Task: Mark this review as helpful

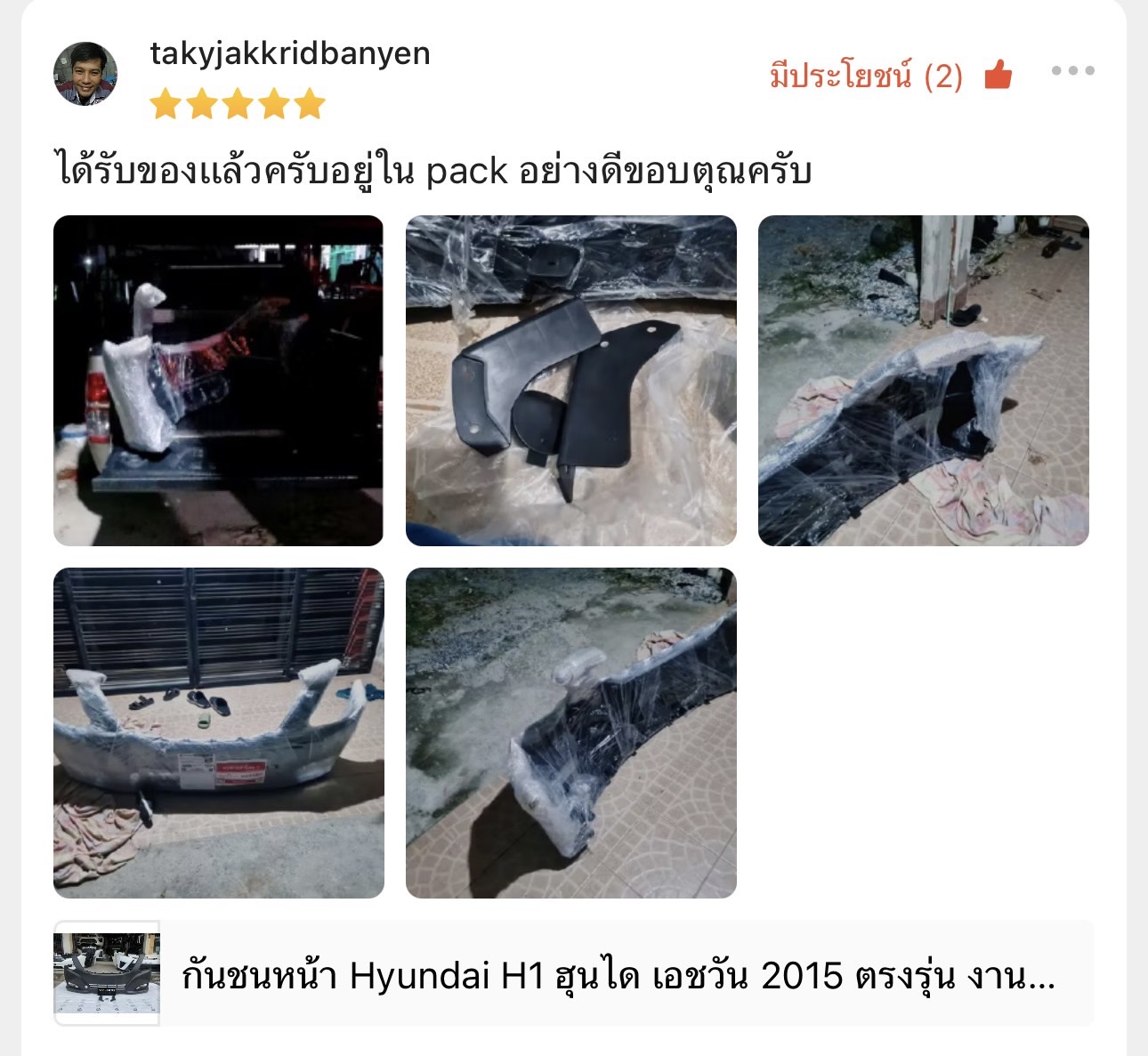Action: coord(998,75)
